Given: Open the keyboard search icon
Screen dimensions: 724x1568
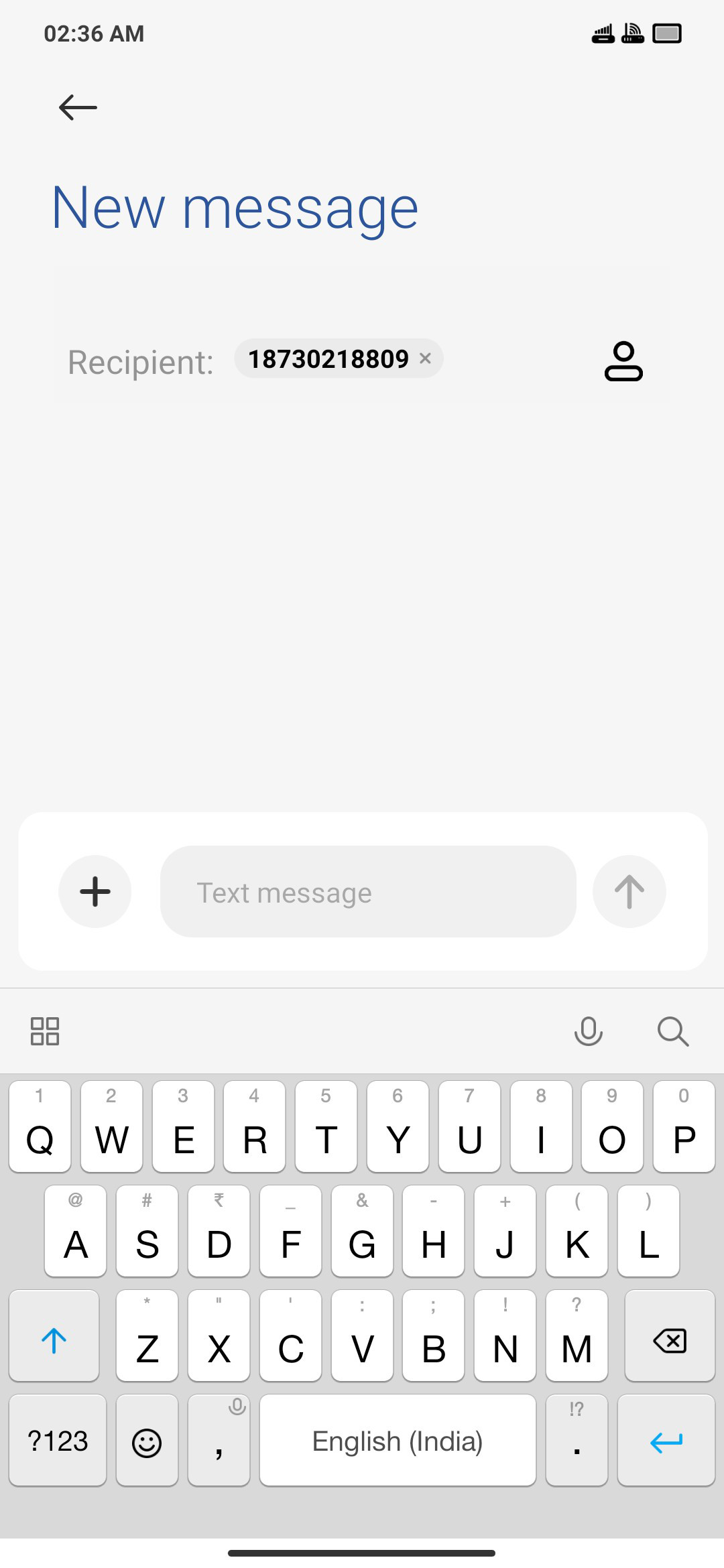Looking at the screenshot, I should pyautogui.click(x=673, y=1031).
